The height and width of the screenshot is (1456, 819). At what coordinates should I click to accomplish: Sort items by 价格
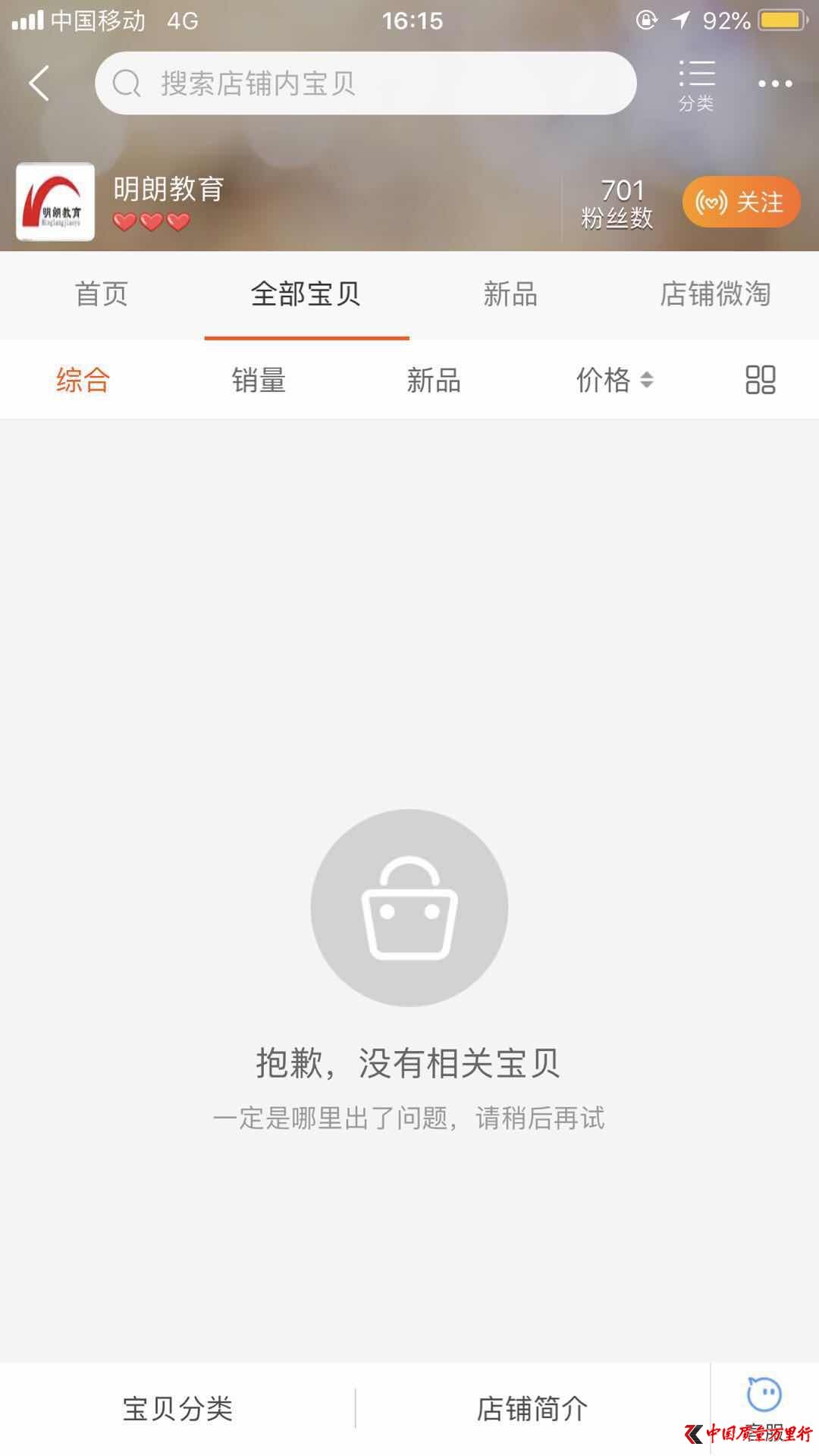(613, 380)
